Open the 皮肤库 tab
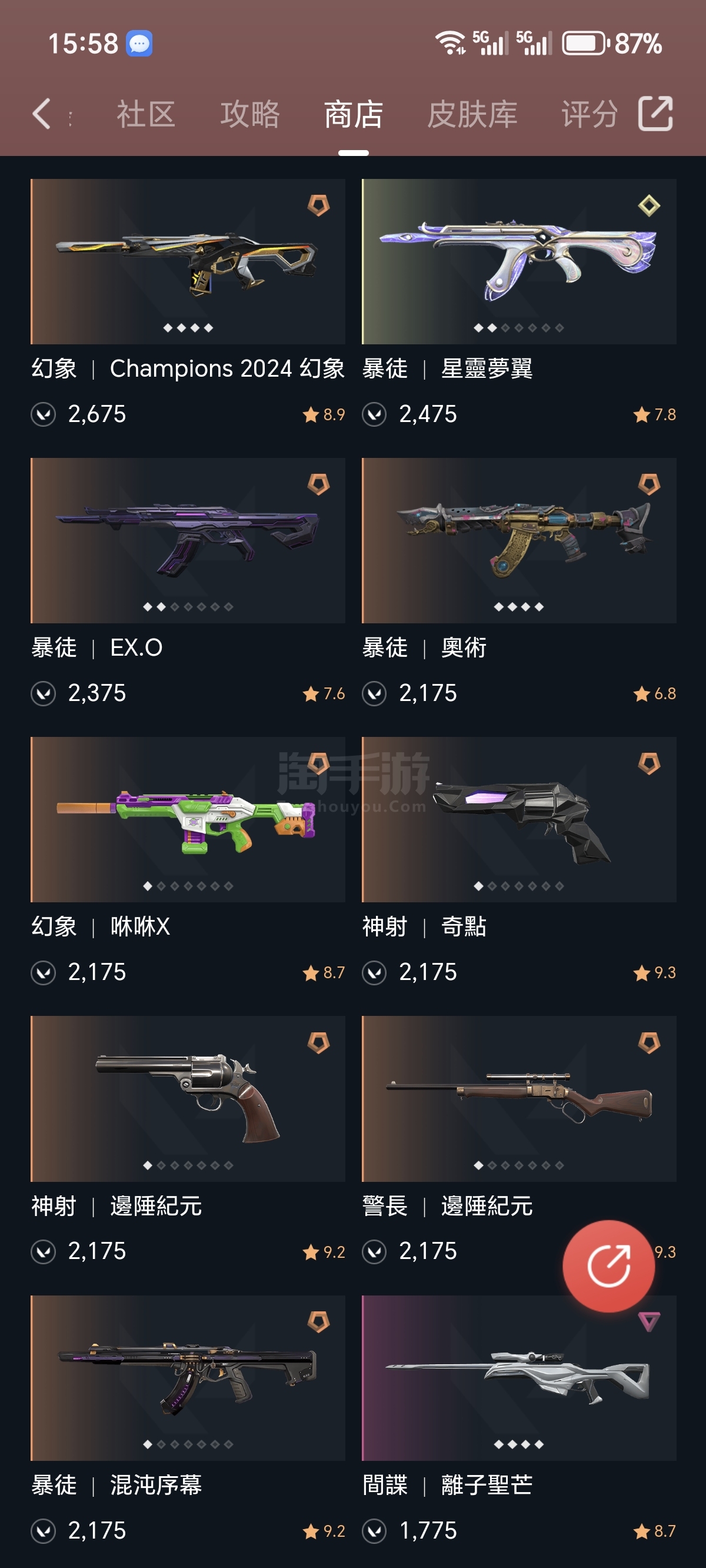This screenshot has width=706, height=1568. (x=472, y=114)
